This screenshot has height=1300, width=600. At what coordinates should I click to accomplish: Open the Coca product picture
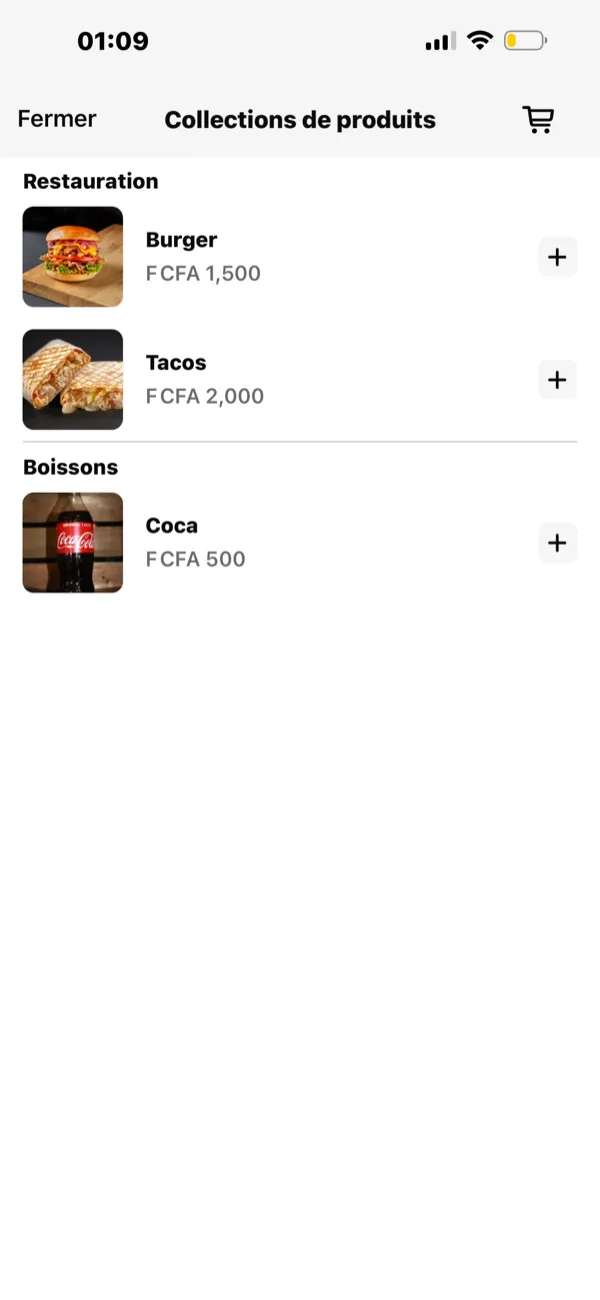(x=73, y=543)
